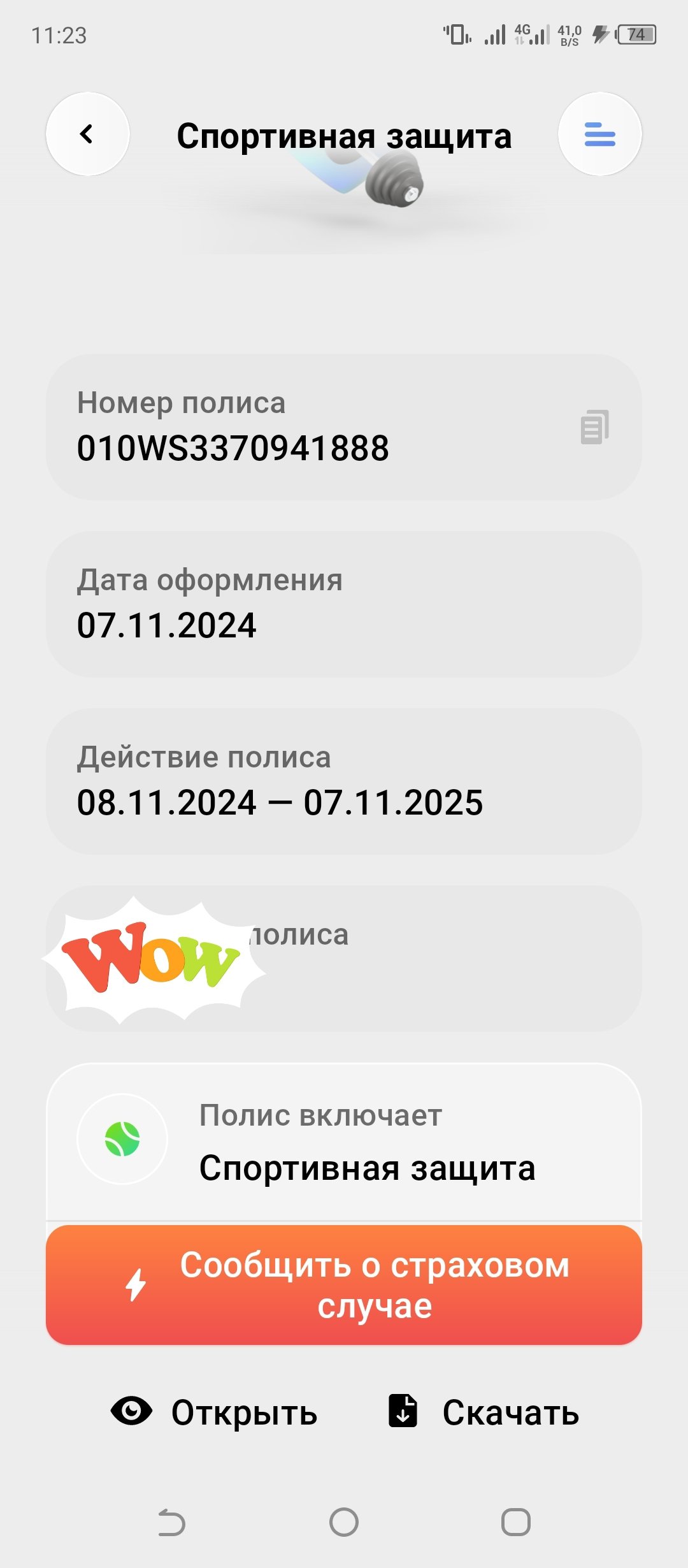
Task: Open the menu button in the header
Action: 599,134
